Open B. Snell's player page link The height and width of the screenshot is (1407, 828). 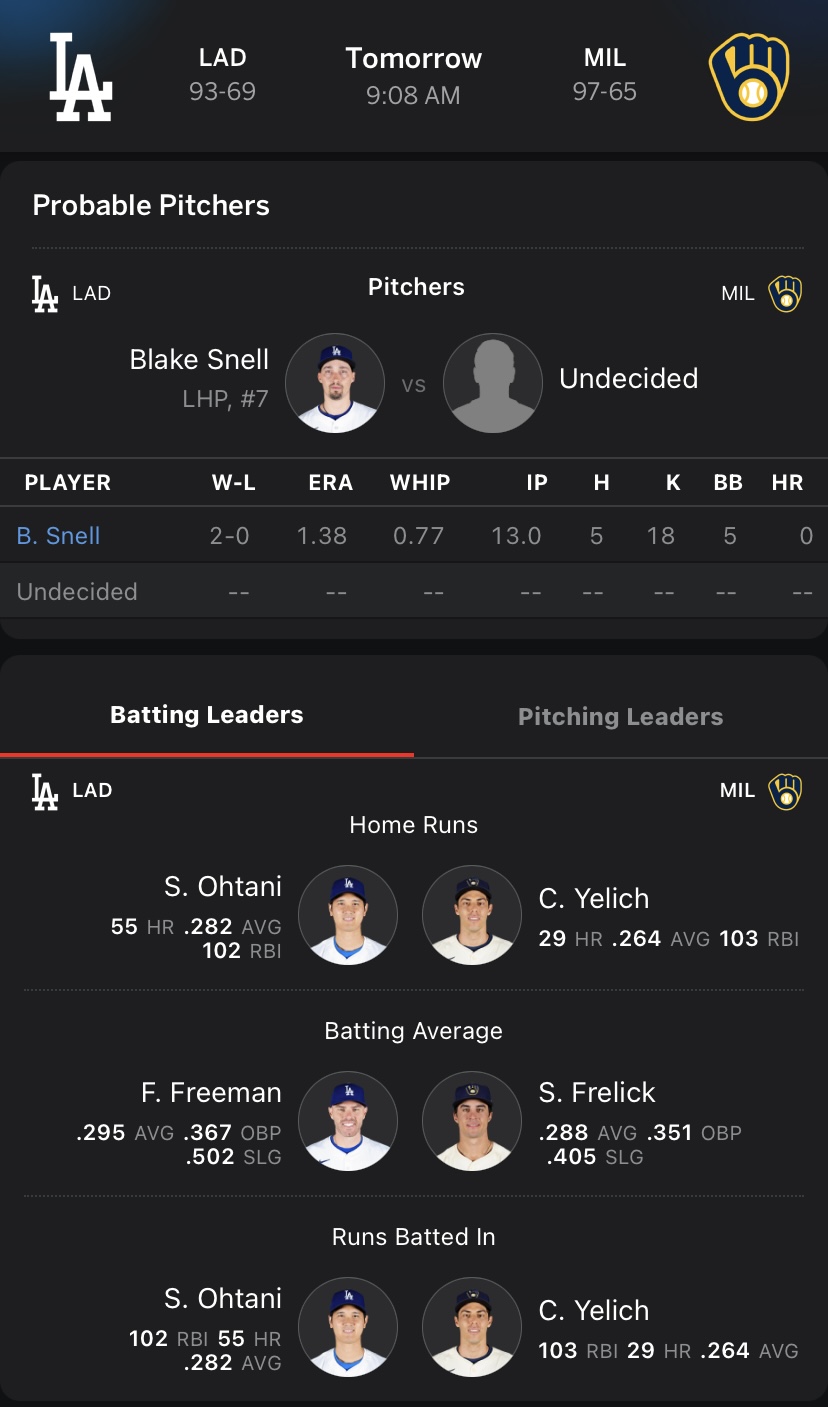(59, 536)
